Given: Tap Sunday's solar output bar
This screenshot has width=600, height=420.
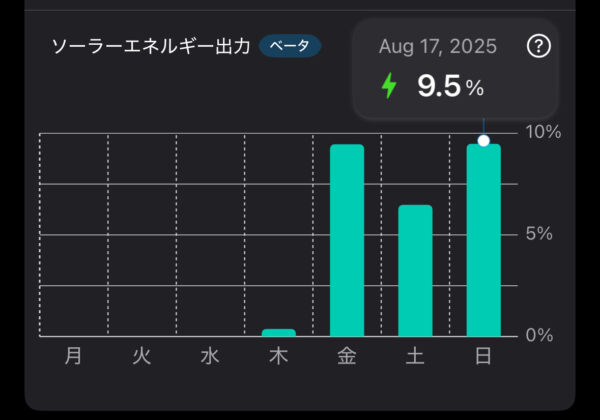Looking at the screenshot, I should pyautogui.click(x=483, y=240).
